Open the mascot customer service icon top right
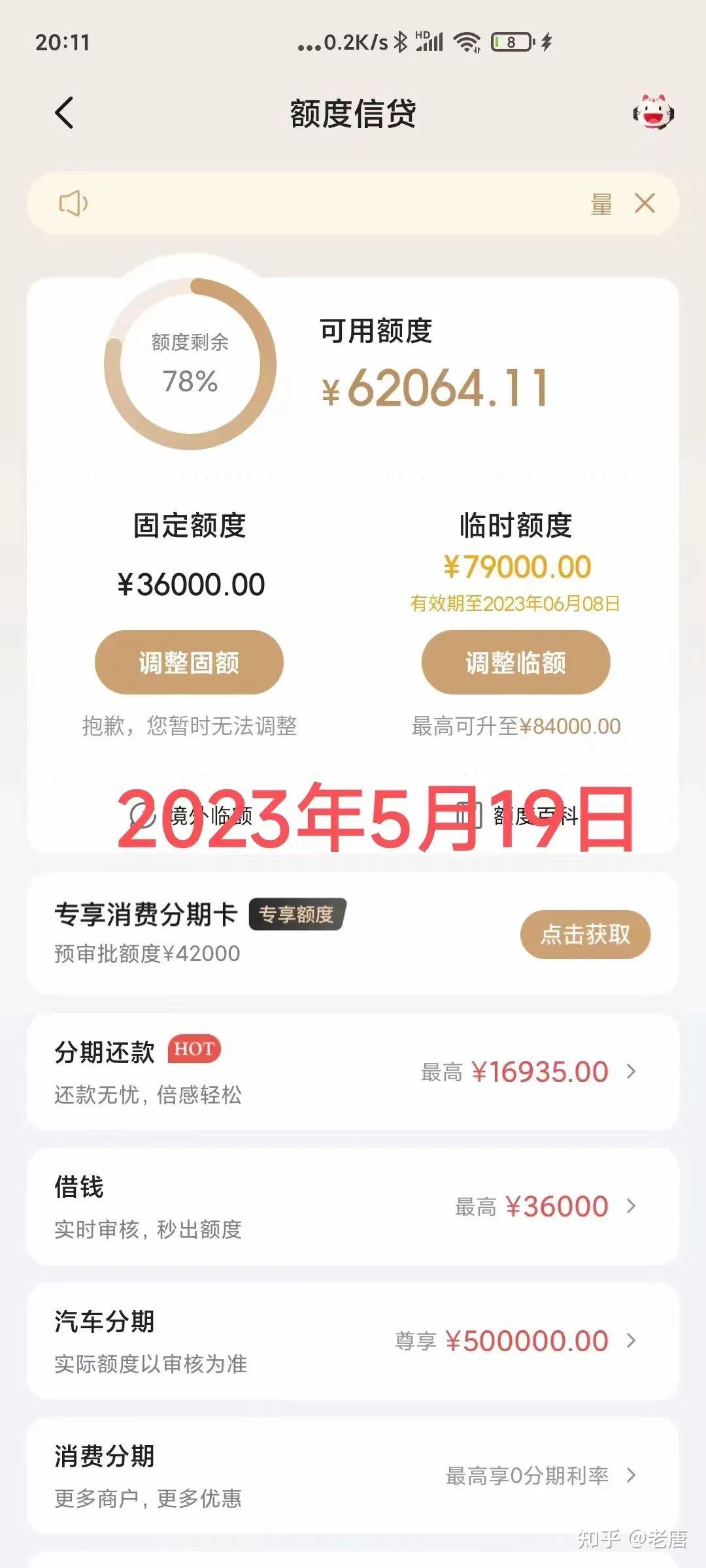Screen dimensions: 706x1568 652,111
